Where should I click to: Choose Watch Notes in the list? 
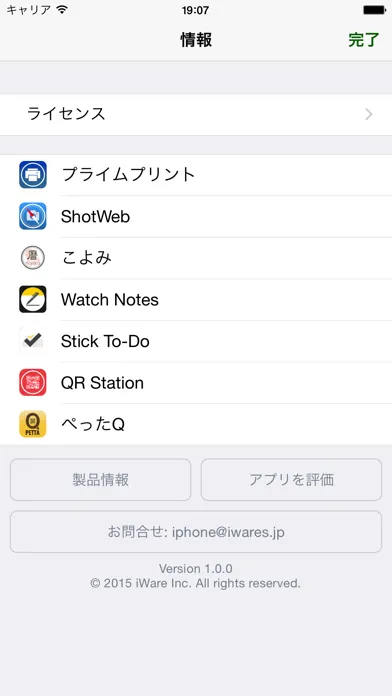pos(196,300)
